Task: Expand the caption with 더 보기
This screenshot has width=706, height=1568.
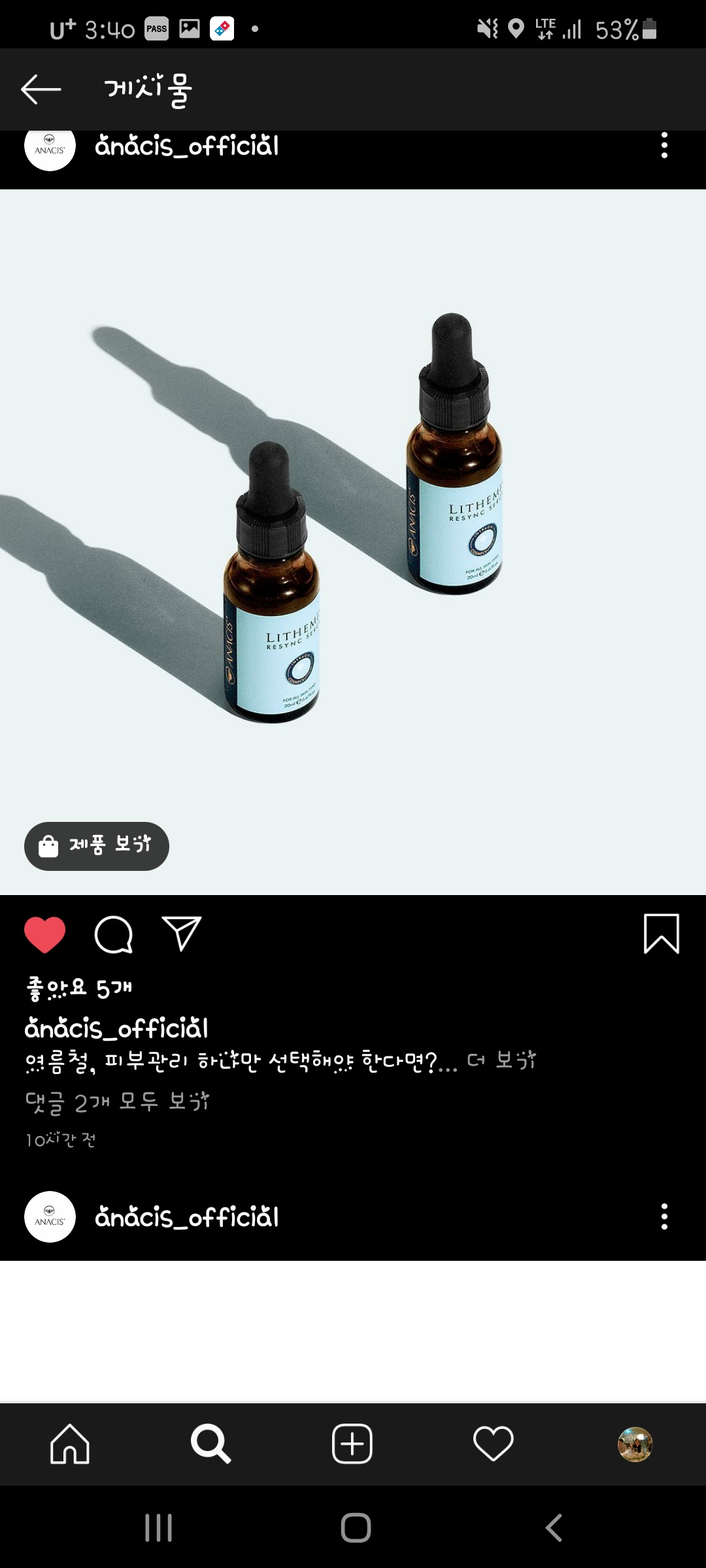Action: [501, 1060]
